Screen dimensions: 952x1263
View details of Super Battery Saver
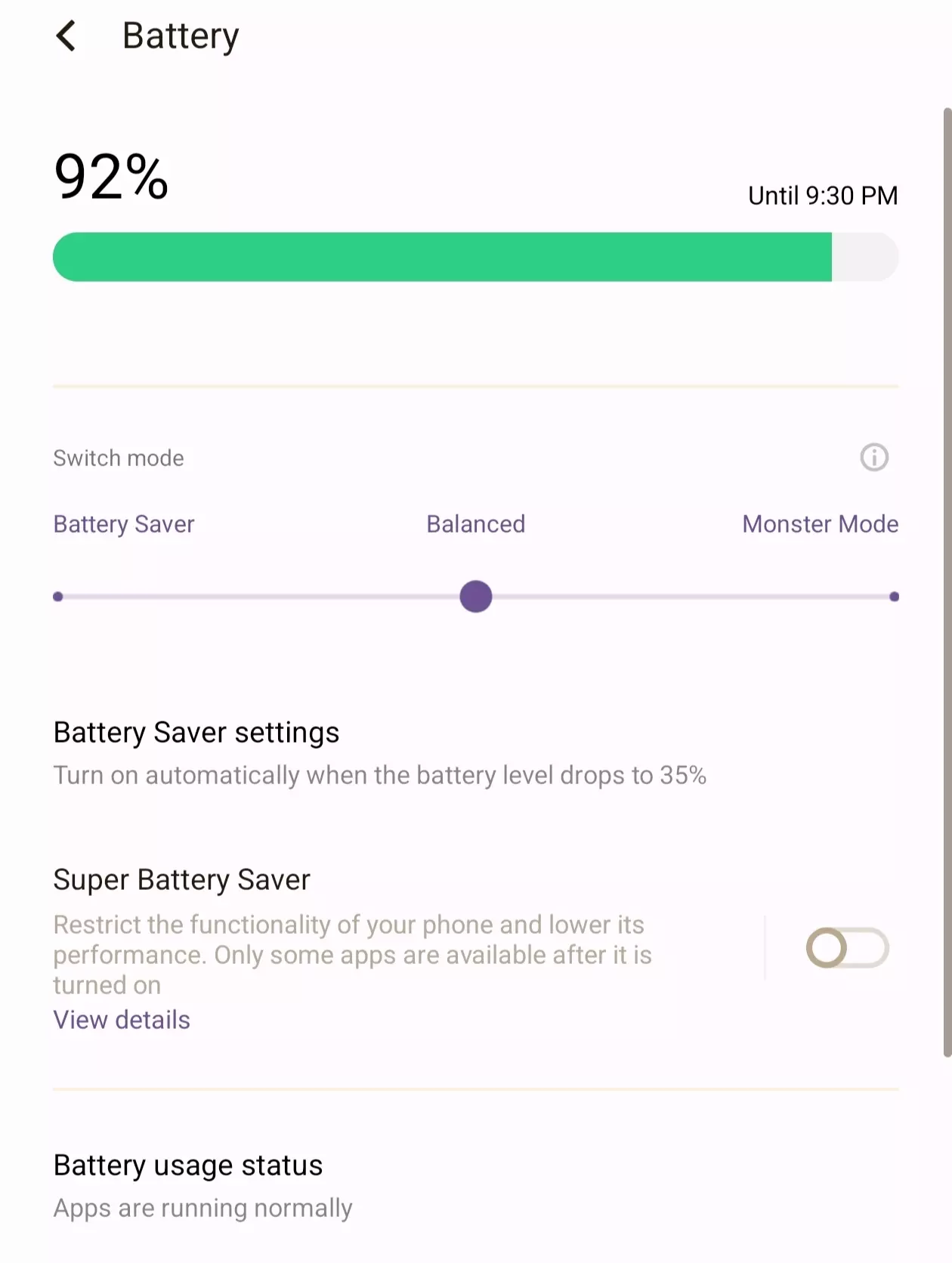122,1020
